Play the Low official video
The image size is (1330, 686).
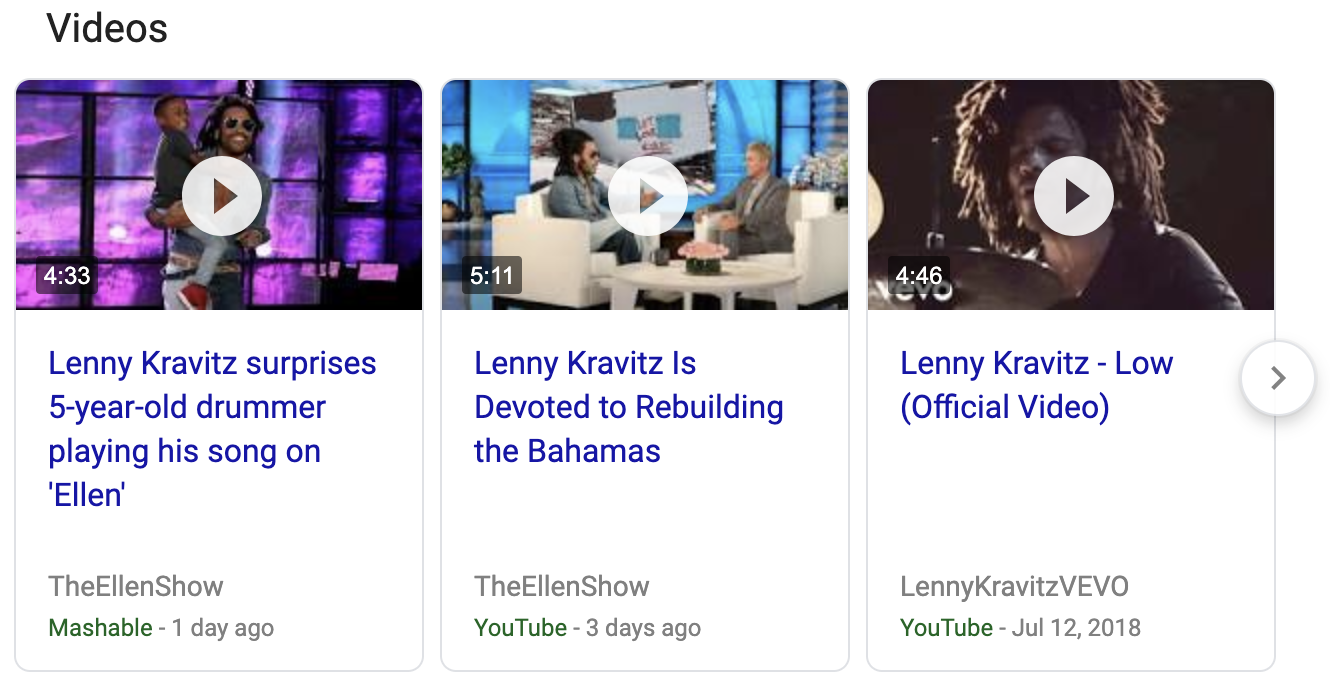[1073, 196]
